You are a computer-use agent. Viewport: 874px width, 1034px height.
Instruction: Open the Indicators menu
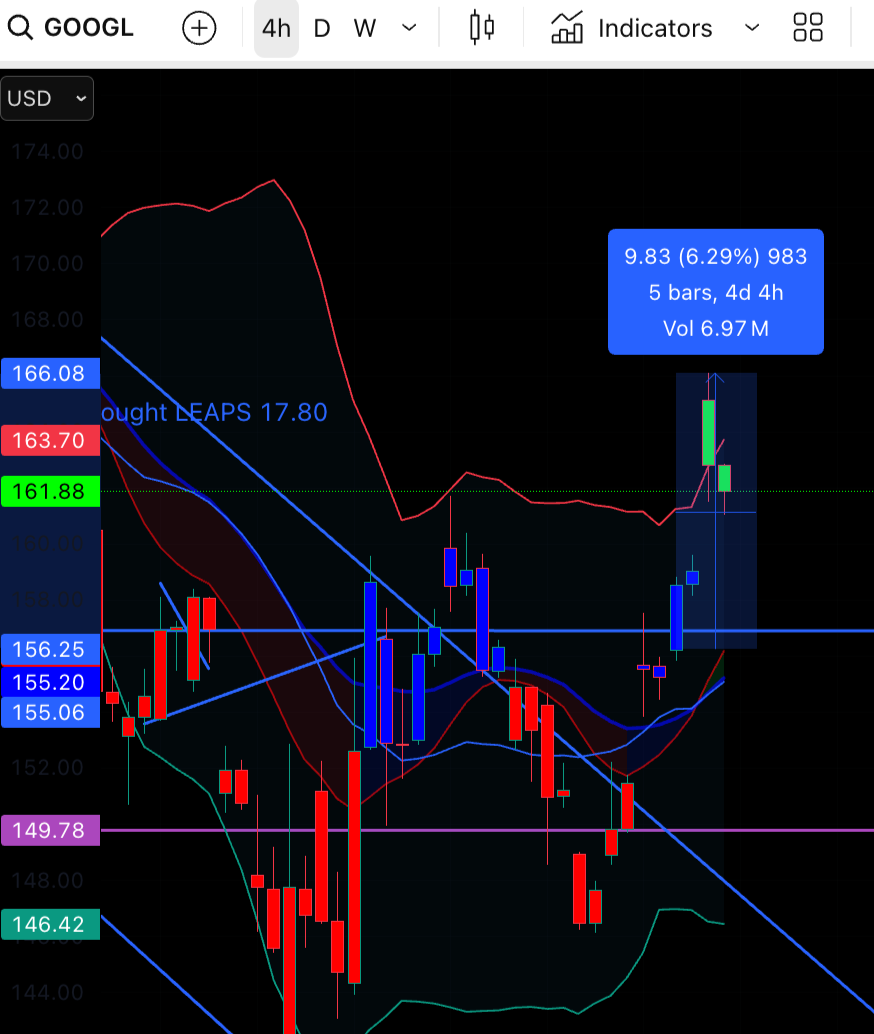pos(632,28)
